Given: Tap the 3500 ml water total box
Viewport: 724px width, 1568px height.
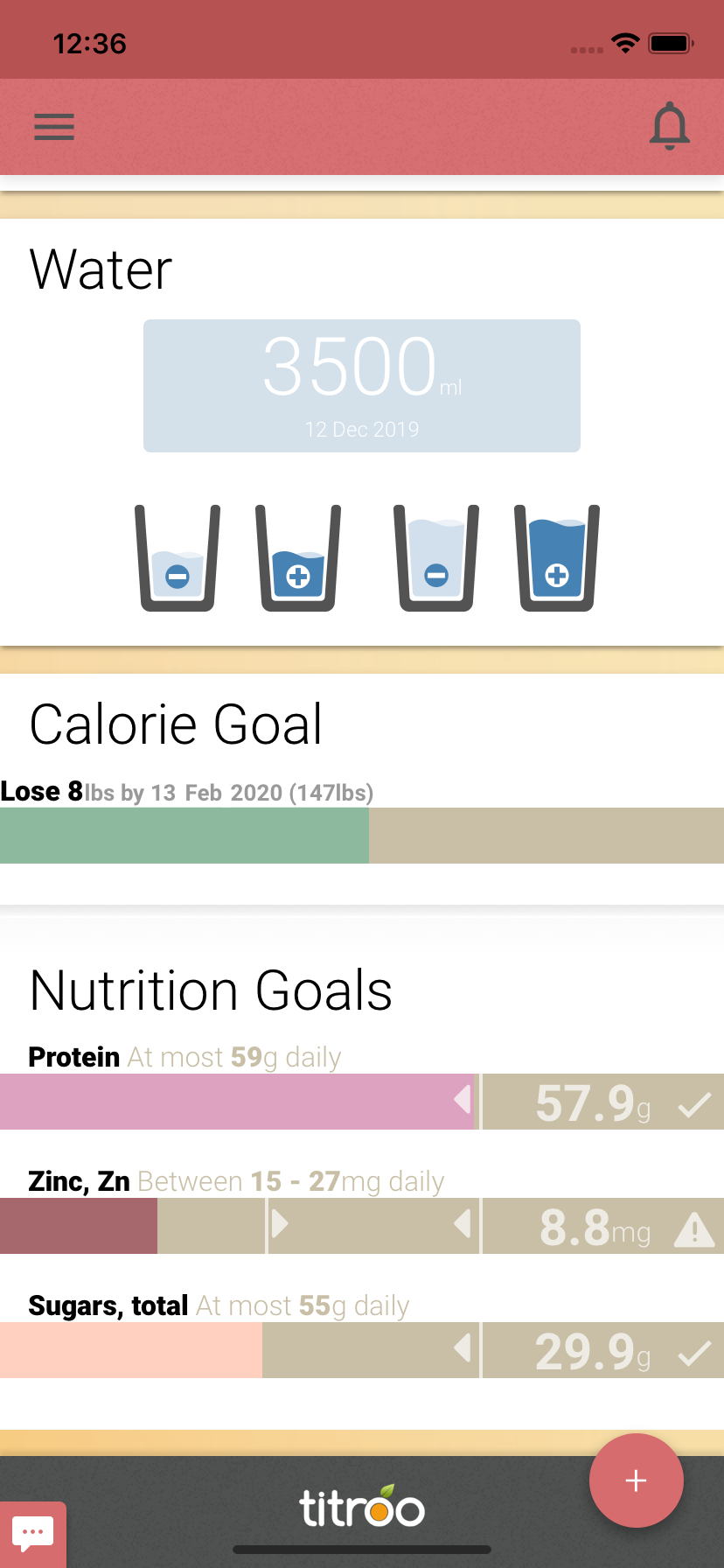Looking at the screenshot, I should (x=362, y=386).
